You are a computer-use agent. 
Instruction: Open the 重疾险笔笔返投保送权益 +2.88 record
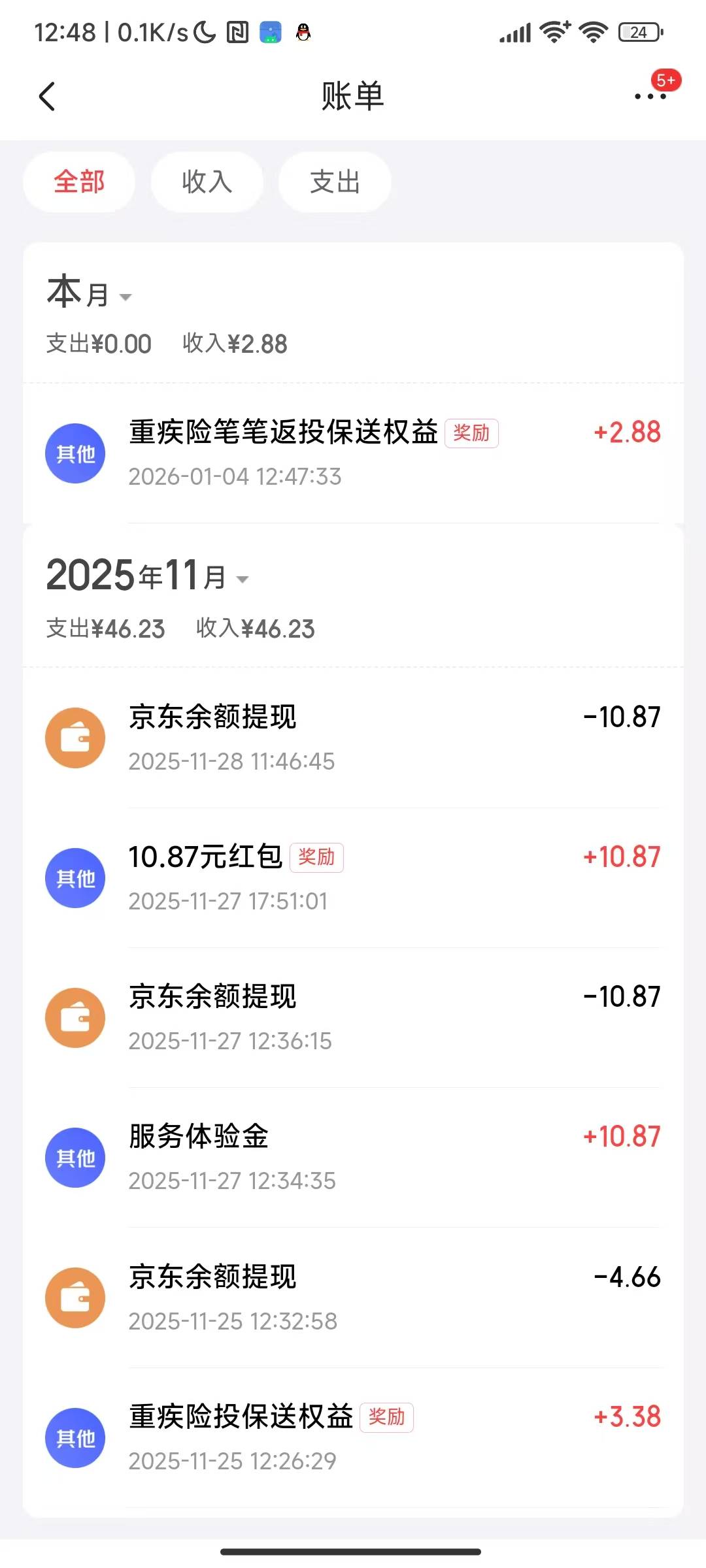[x=353, y=453]
